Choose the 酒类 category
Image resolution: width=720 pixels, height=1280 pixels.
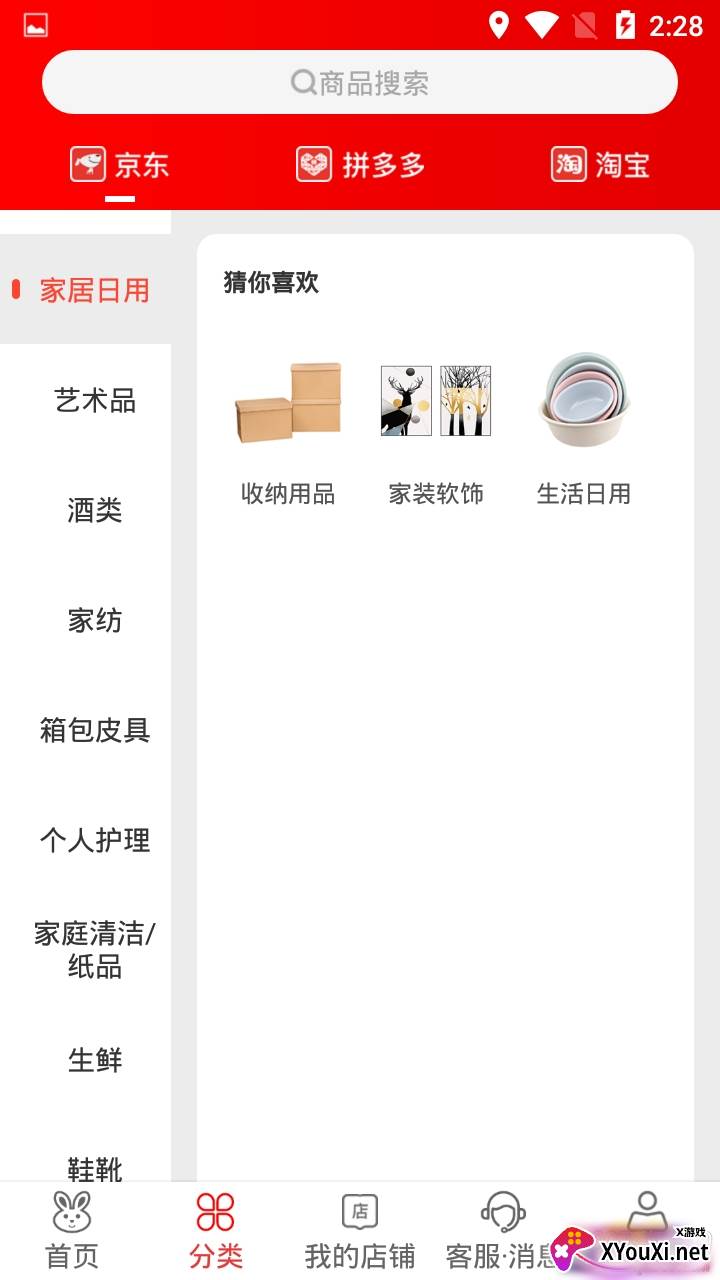click(94, 511)
